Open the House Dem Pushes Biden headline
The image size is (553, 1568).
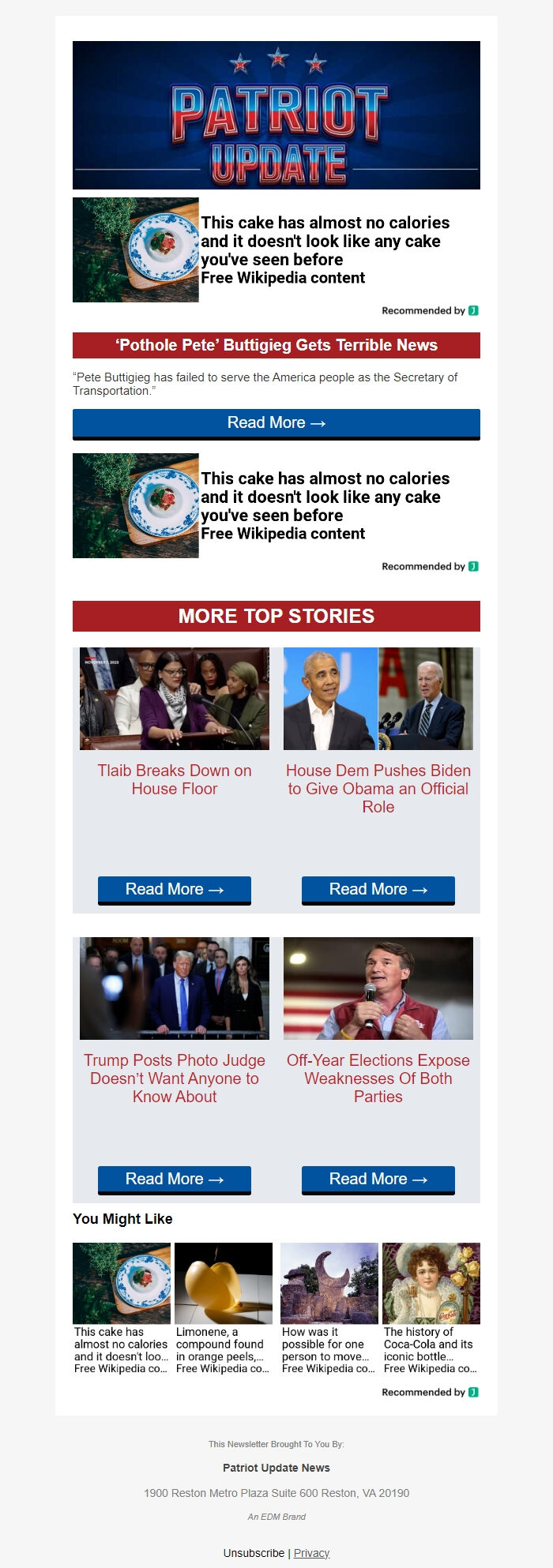pos(378,789)
